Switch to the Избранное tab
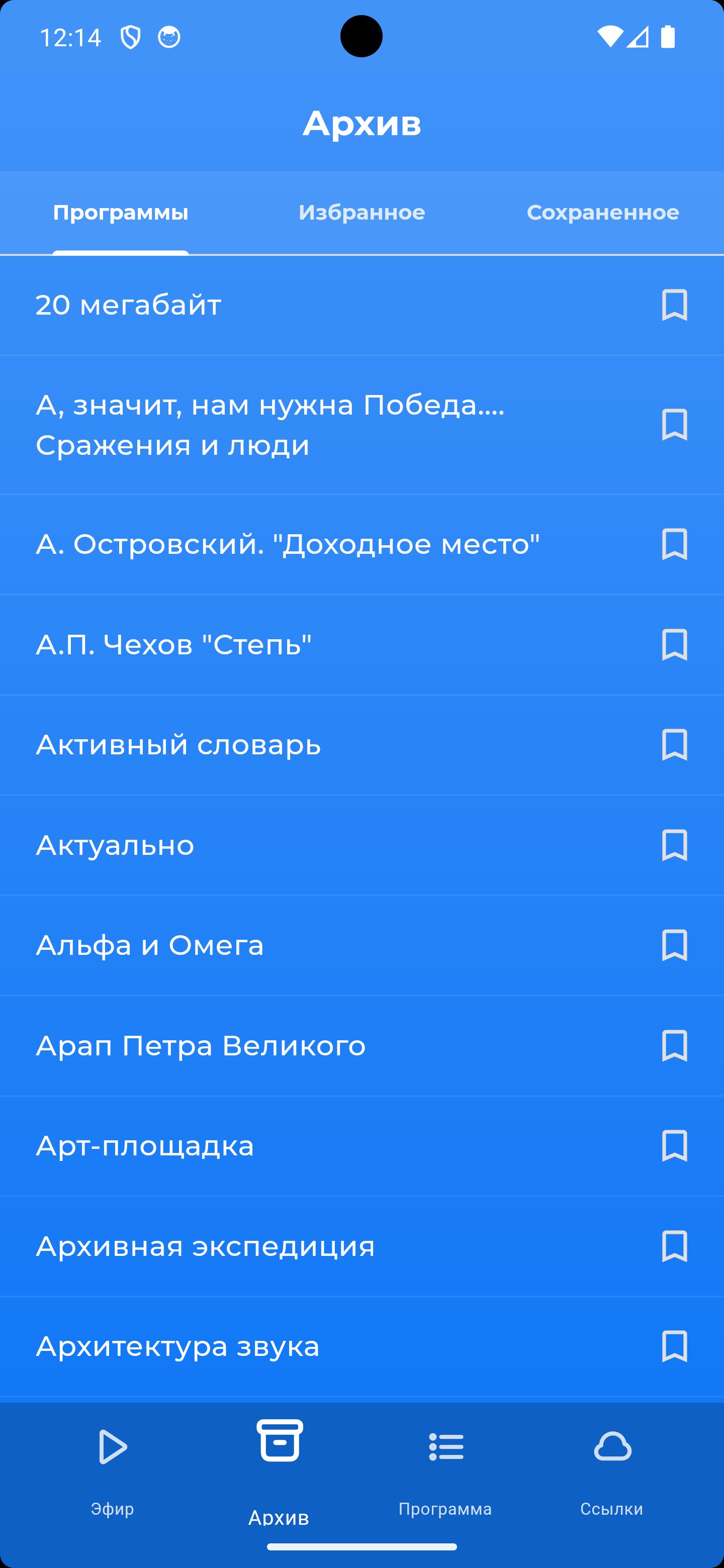Screen dimensions: 724x1568 [363, 213]
